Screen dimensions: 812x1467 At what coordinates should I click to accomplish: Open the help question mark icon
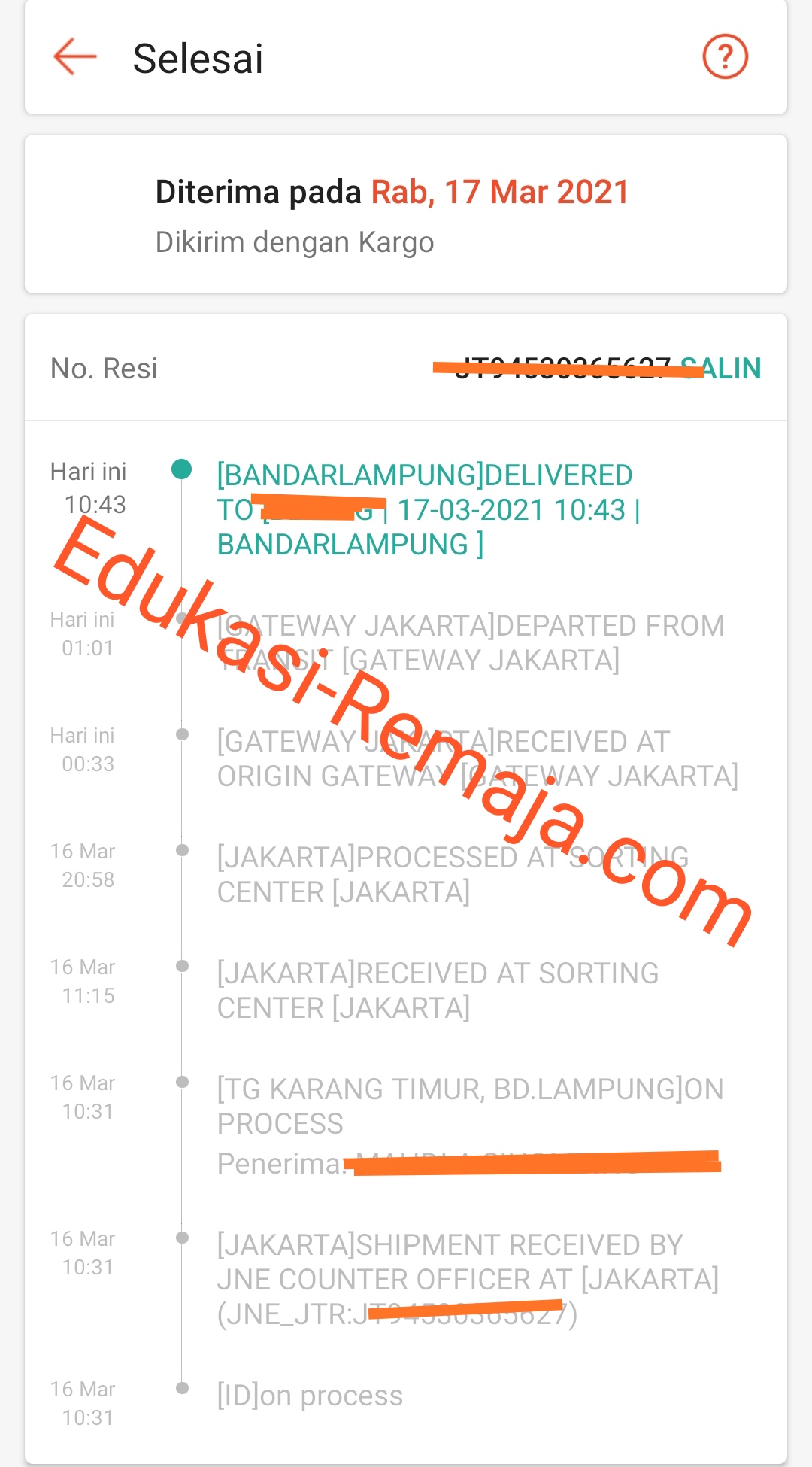point(725,57)
